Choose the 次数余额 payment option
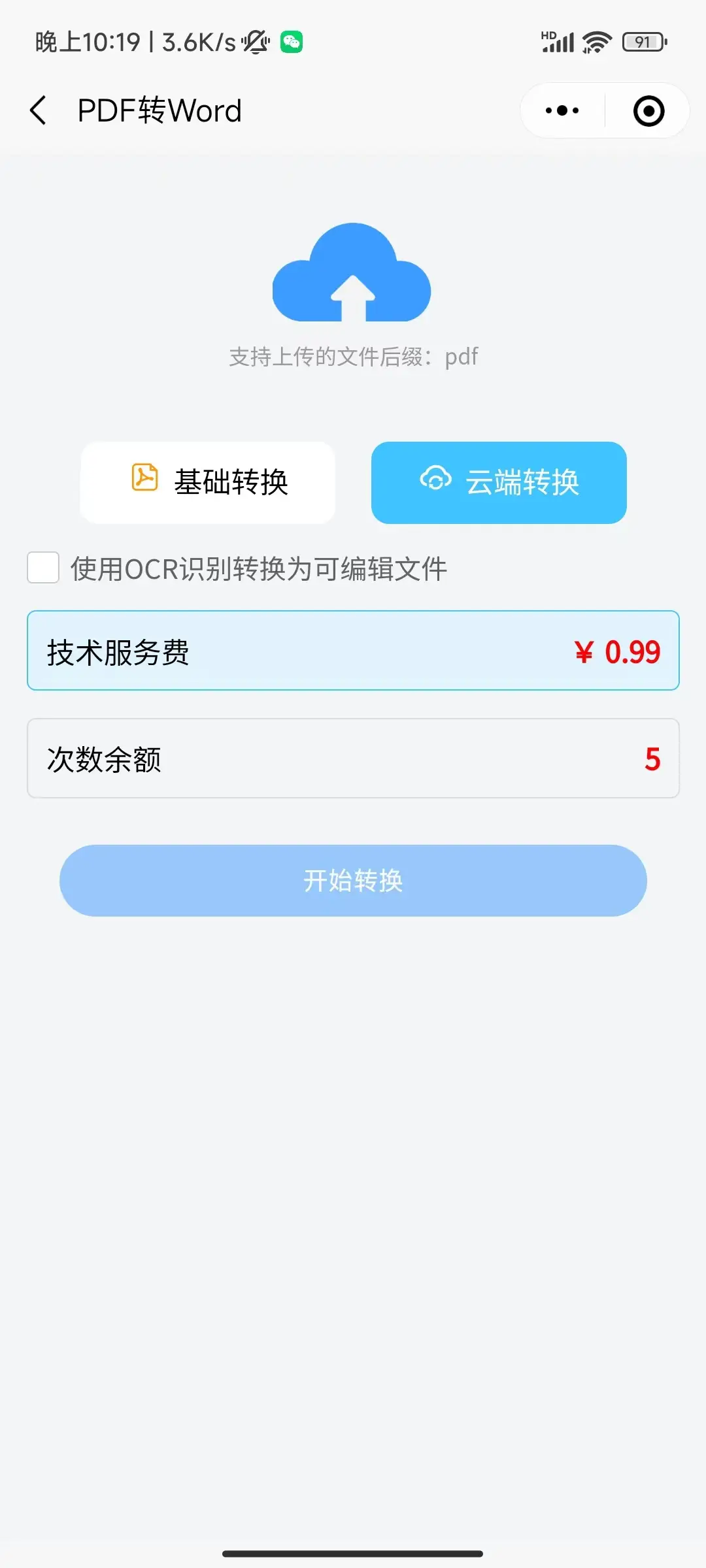Image resolution: width=706 pixels, height=1568 pixels. [353, 758]
